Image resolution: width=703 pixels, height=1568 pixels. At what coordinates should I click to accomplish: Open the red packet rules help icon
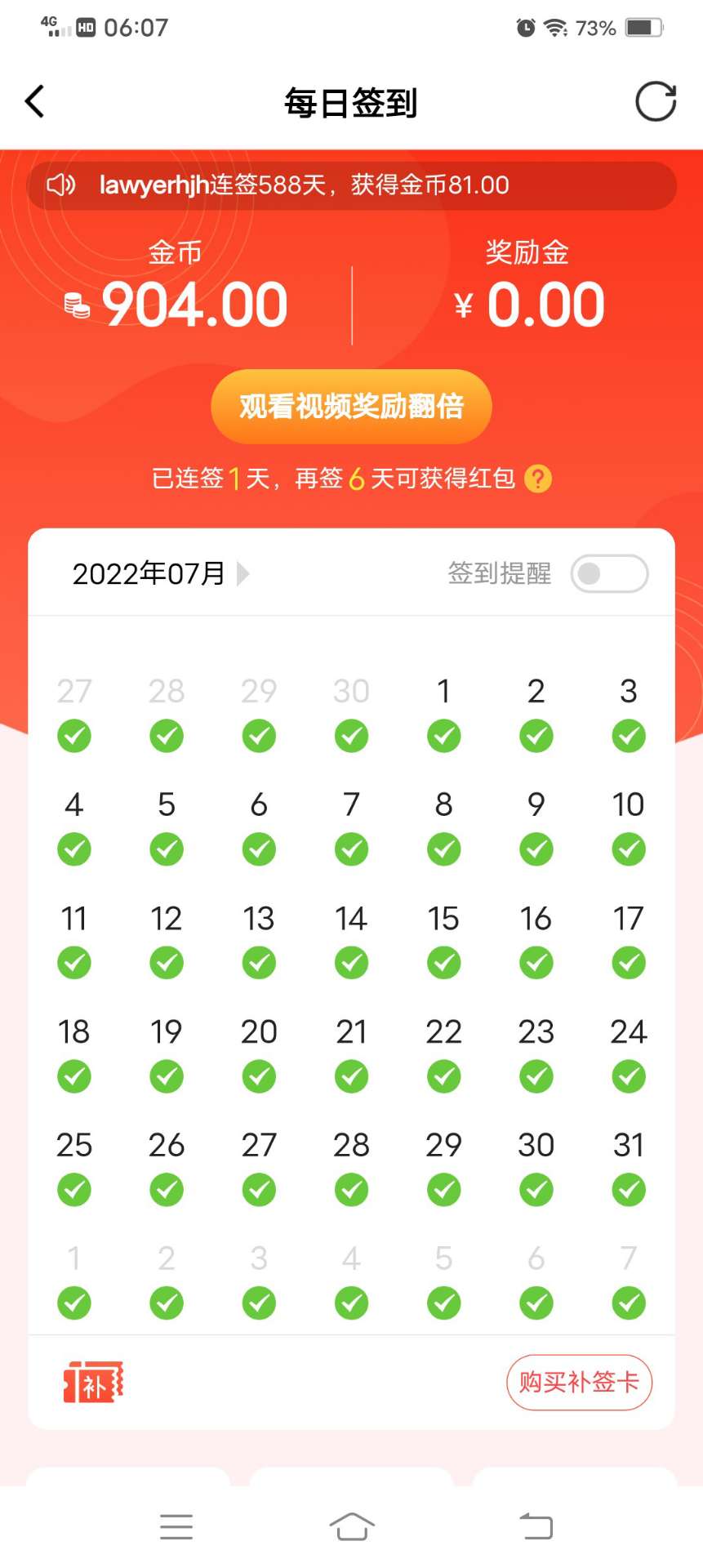click(x=537, y=479)
